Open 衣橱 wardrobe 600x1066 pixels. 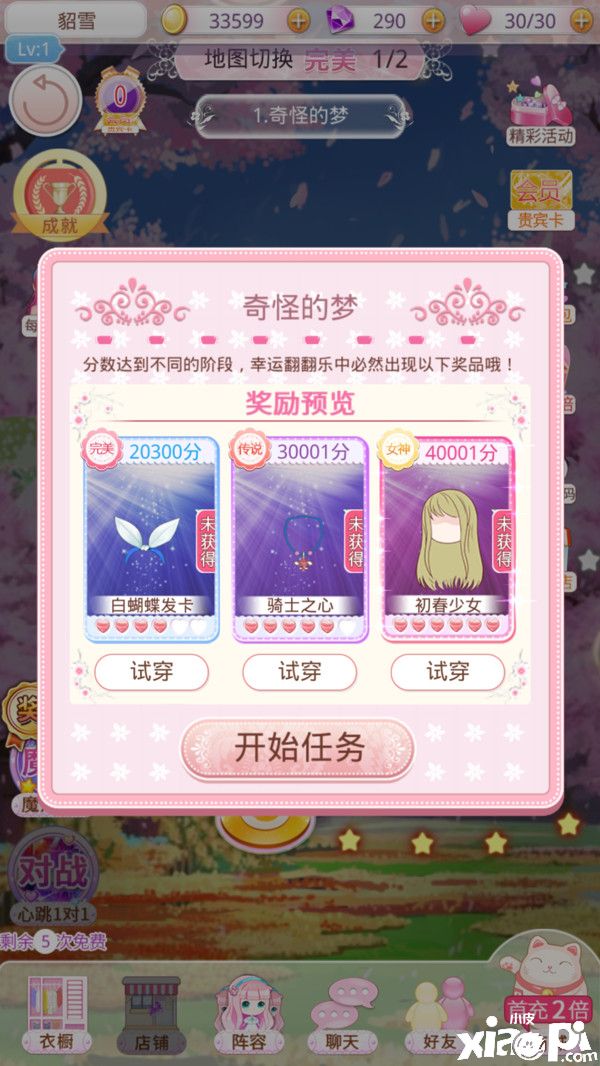(57, 1012)
